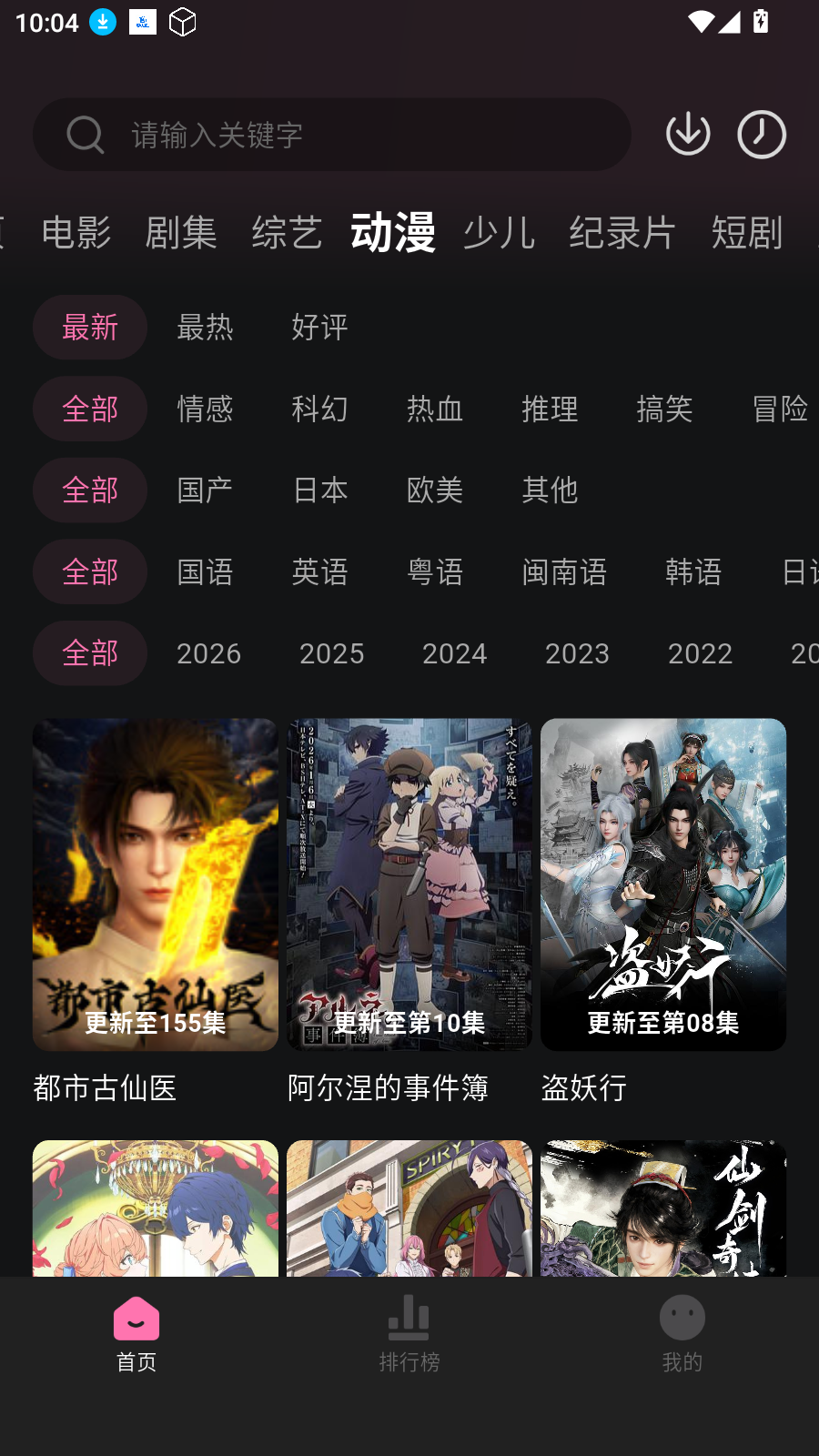Open the 都市古仙医 anime card
The width and height of the screenshot is (819, 1456).
coord(156,885)
